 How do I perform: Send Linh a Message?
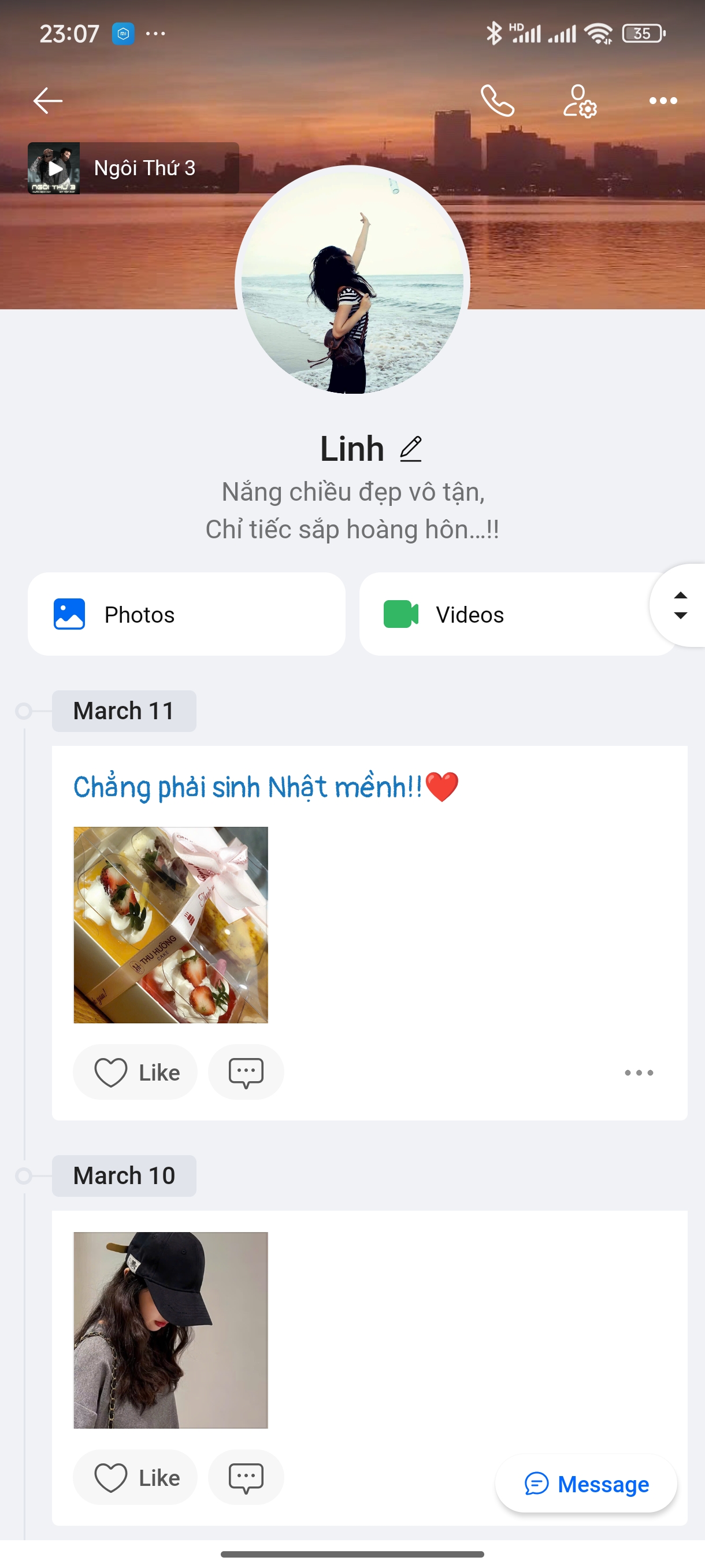tap(586, 1484)
